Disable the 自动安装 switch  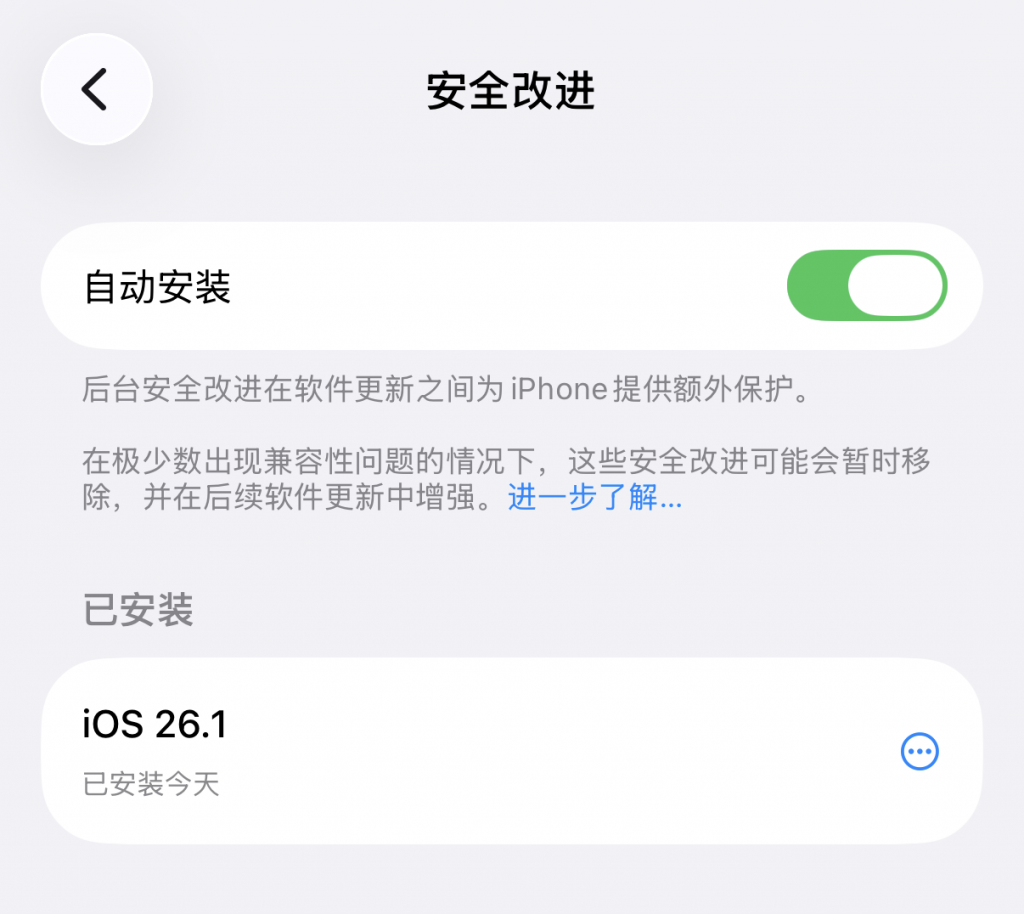(866, 286)
